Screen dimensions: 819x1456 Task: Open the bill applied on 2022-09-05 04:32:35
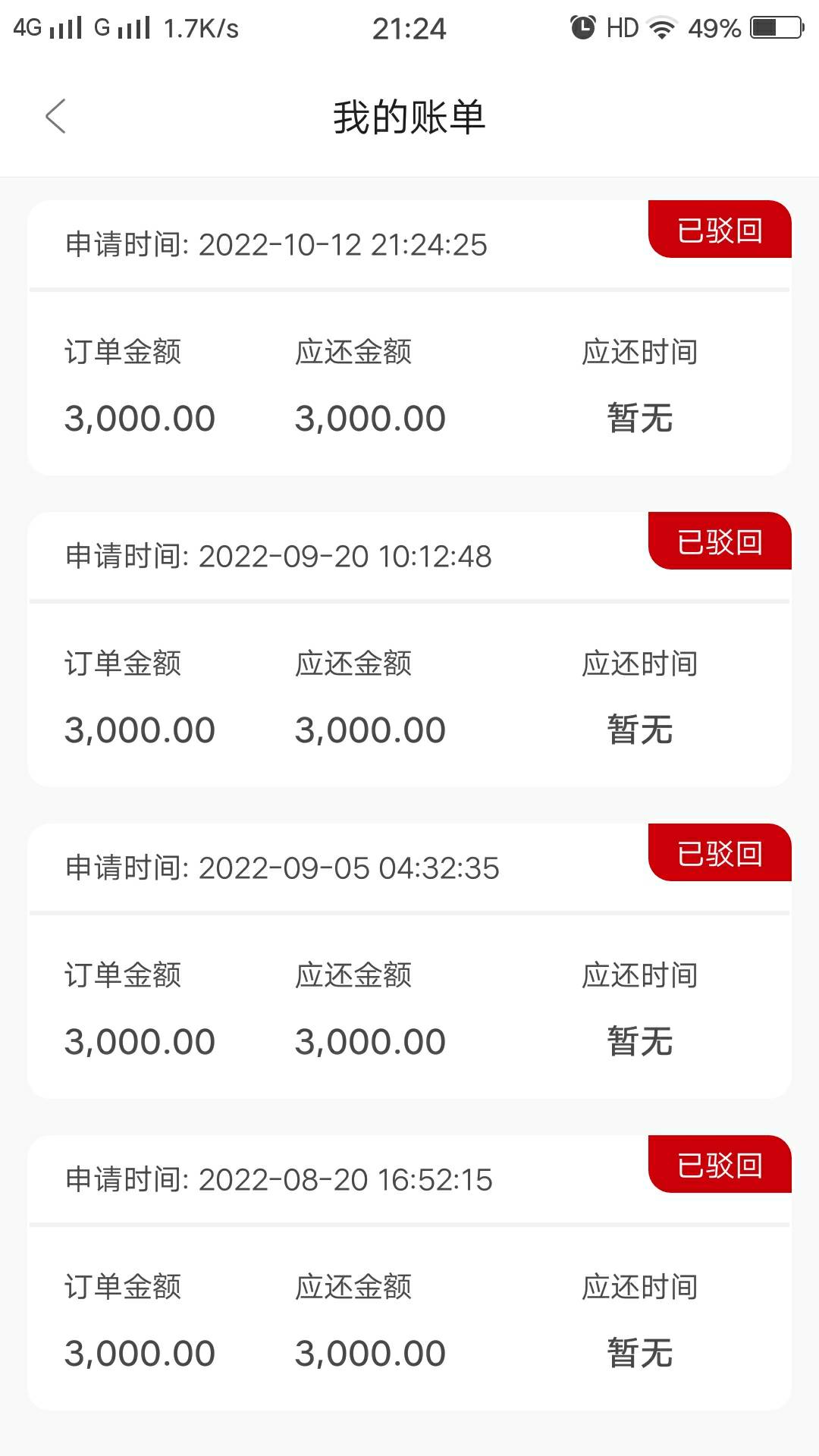click(x=409, y=962)
